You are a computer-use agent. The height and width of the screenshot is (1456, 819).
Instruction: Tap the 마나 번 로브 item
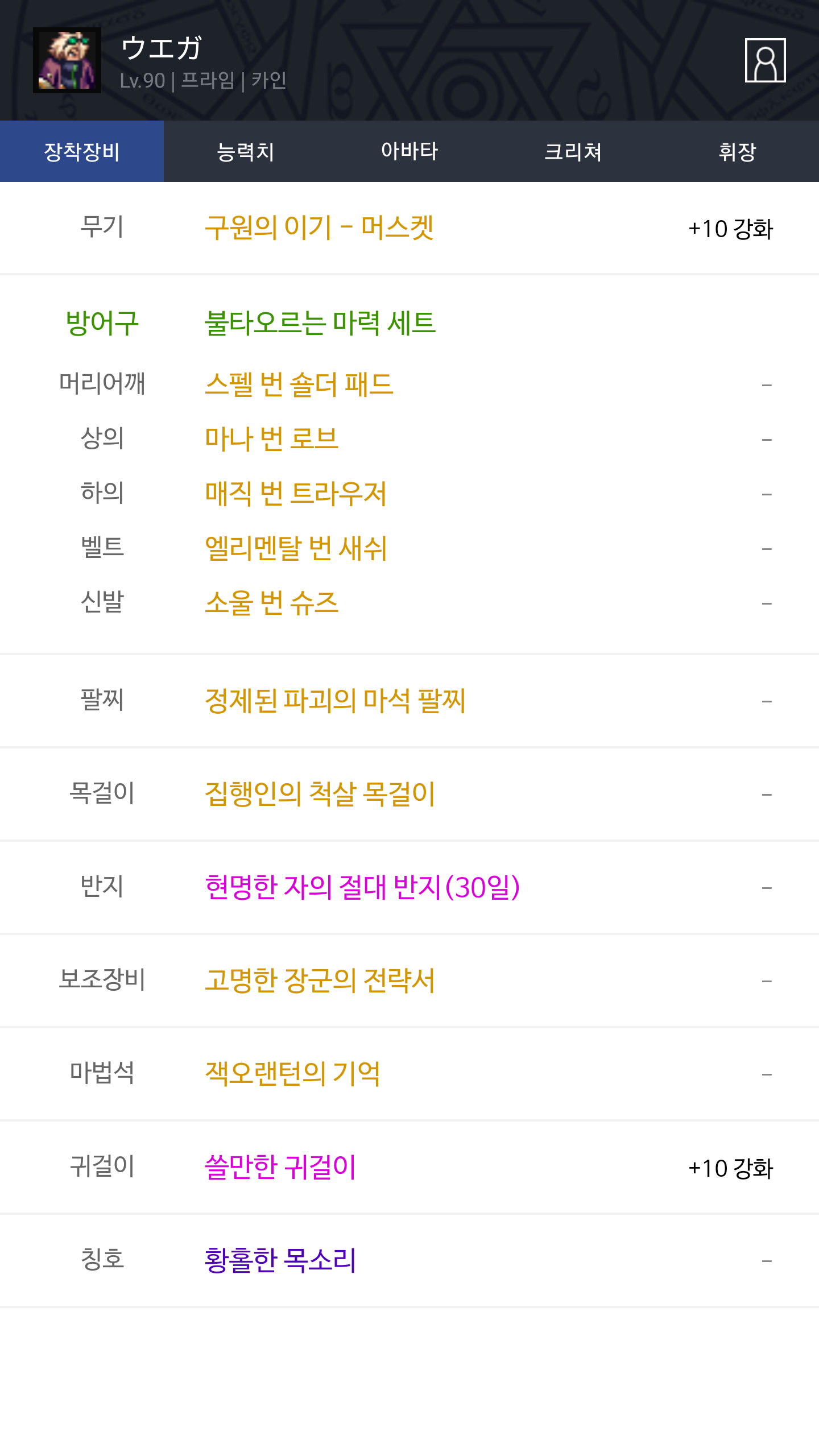[x=271, y=439]
